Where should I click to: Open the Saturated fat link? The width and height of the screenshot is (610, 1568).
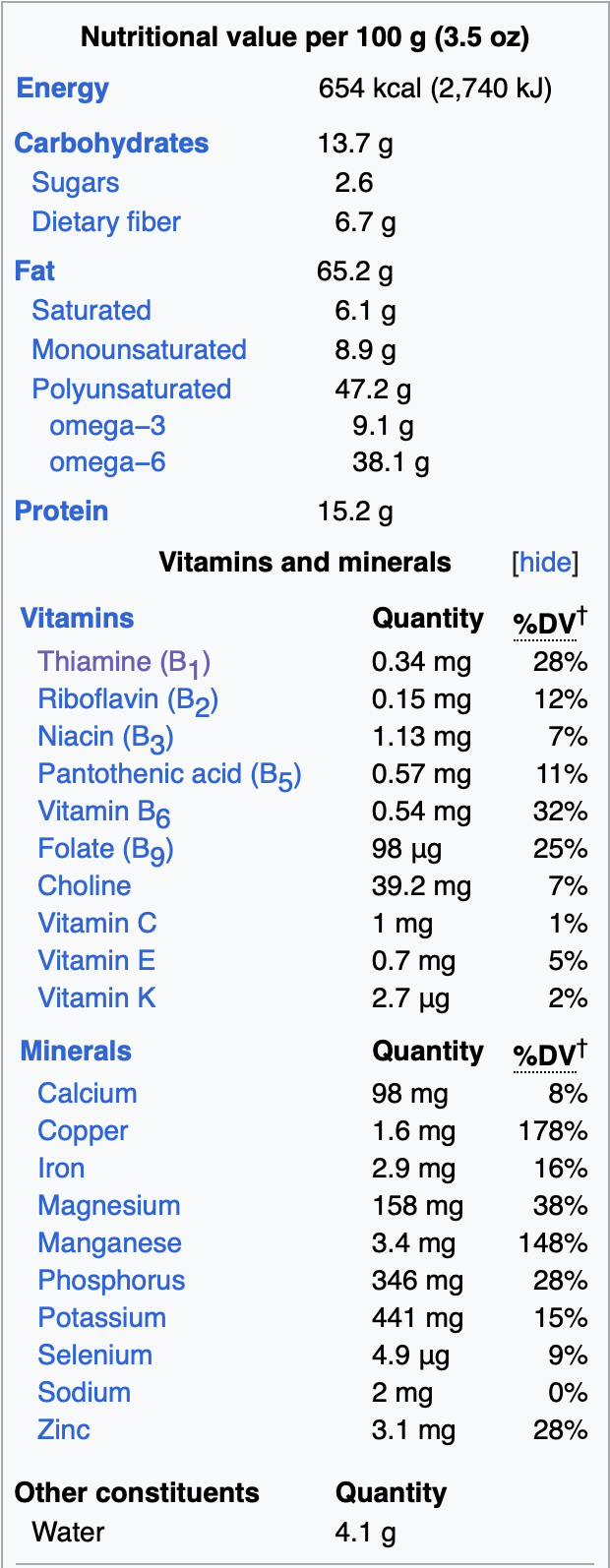point(91,311)
